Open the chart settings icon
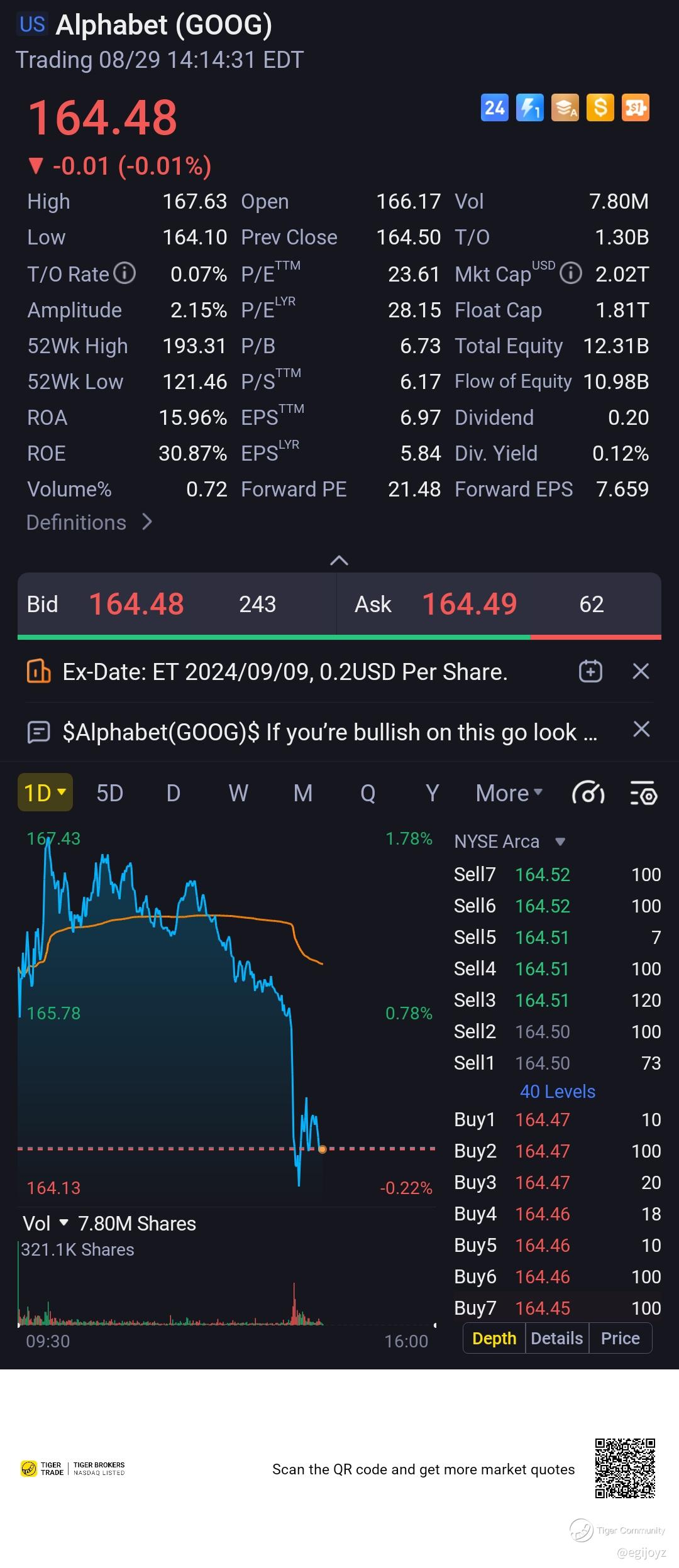Screen dimensions: 679x1568 click(x=643, y=793)
